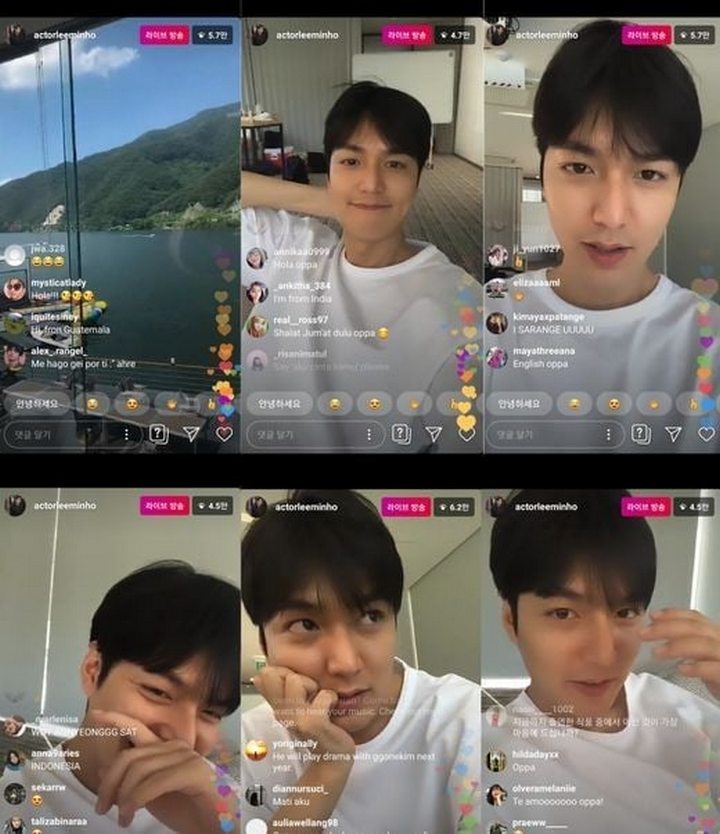Tap the heart reaction icon
Screen dimensions: 720x834
click(x=223, y=432)
